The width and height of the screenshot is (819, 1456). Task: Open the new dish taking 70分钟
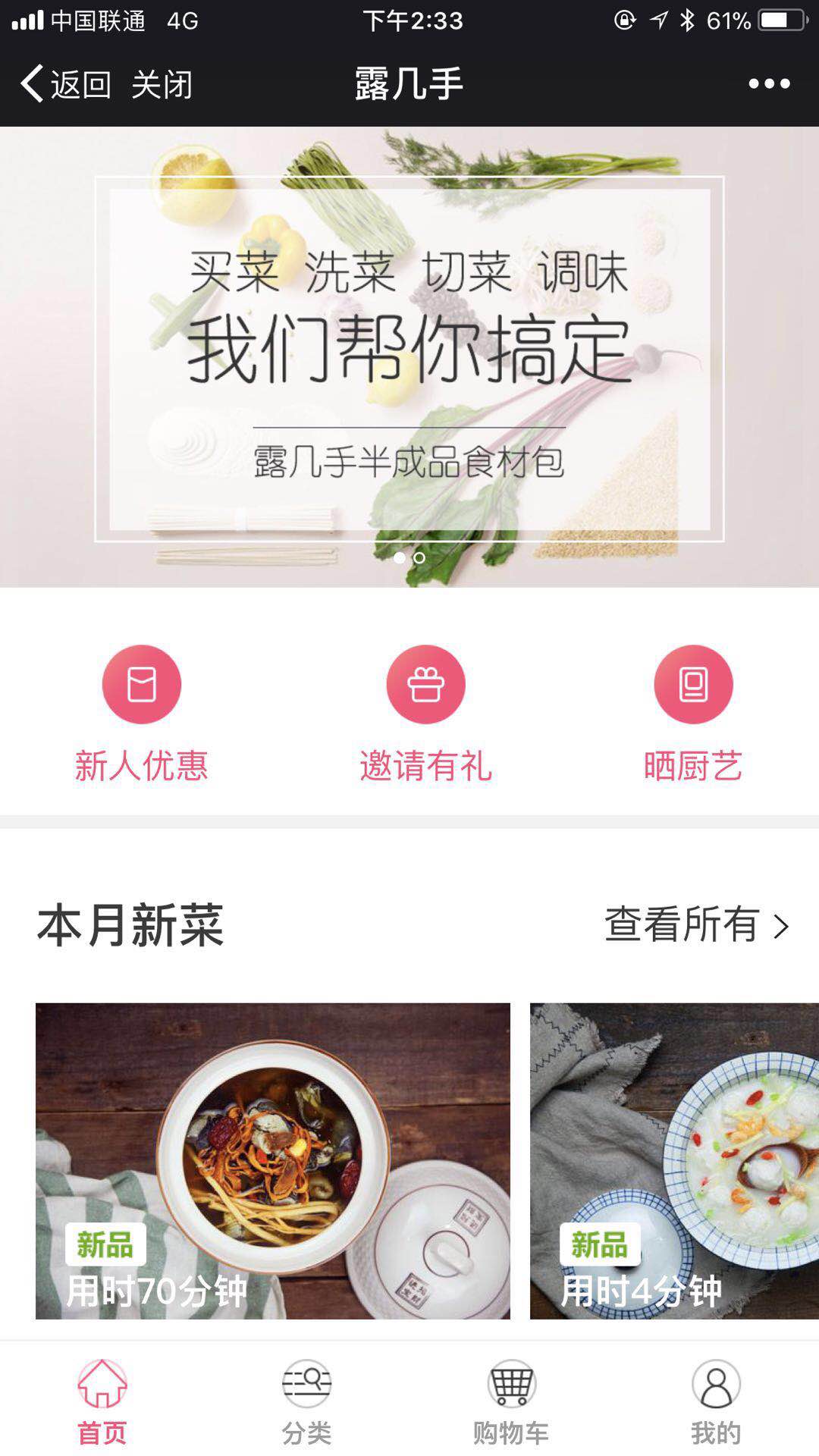point(273,1160)
